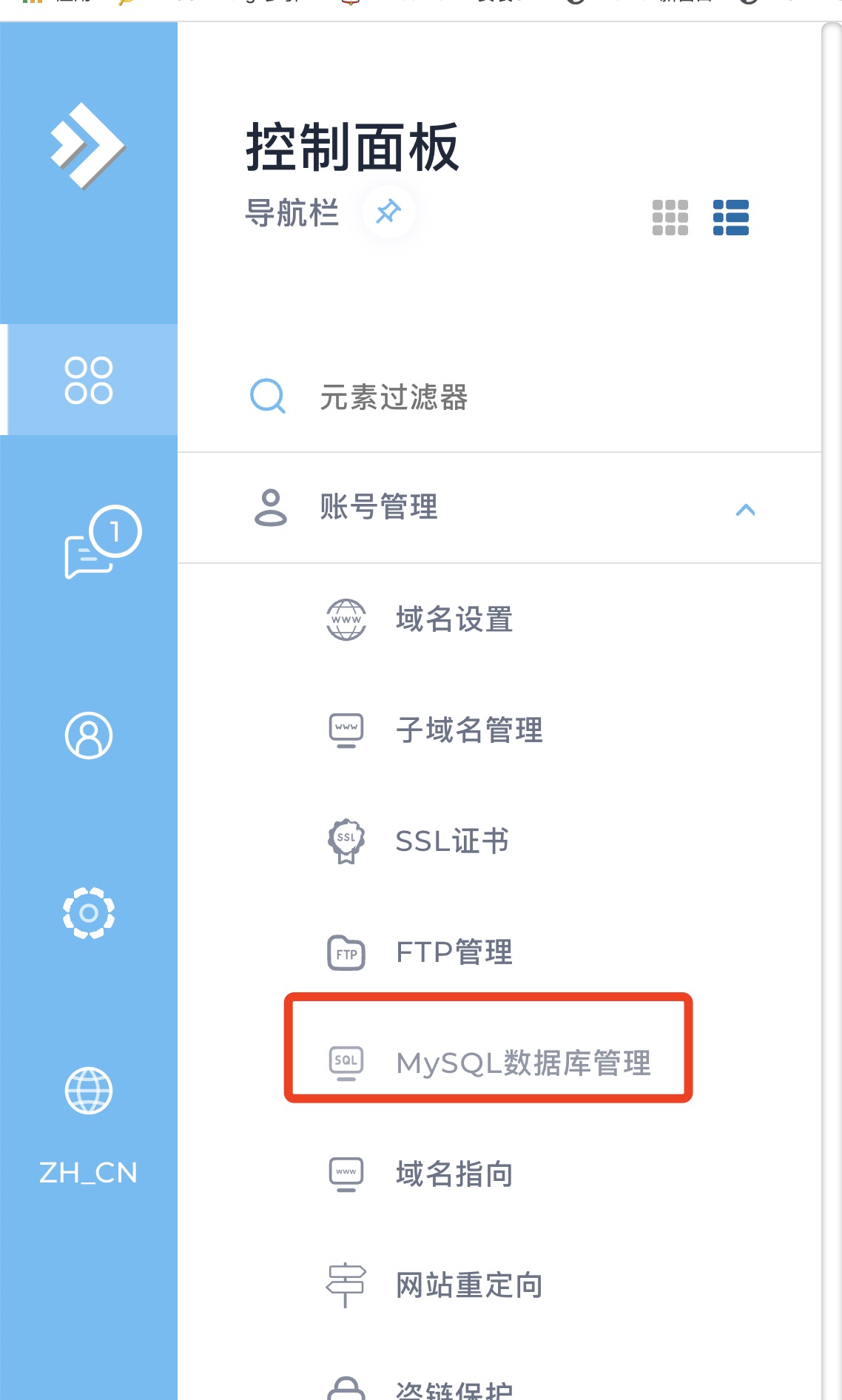
Task: Open the settings gear in sidebar
Action: (89, 912)
